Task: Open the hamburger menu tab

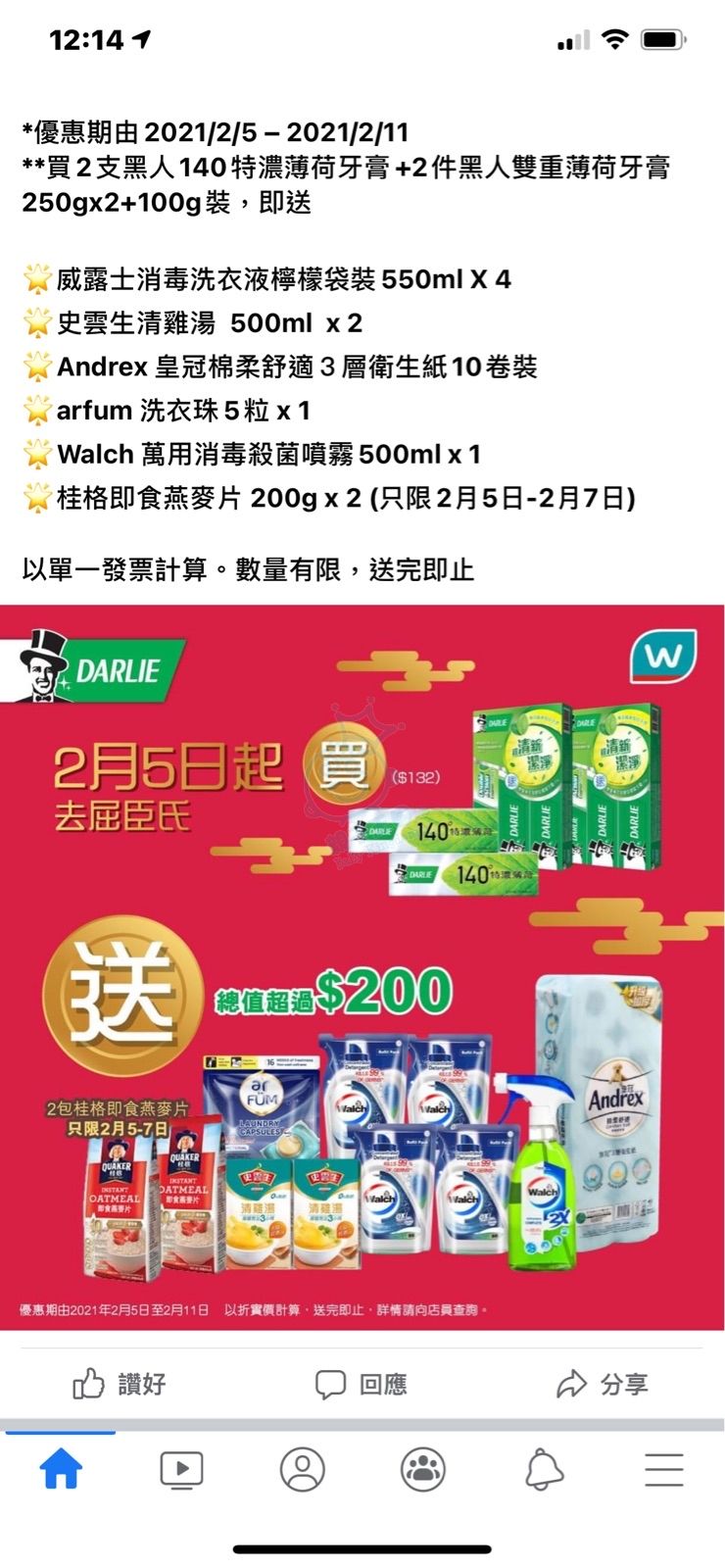Action: [x=663, y=1469]
